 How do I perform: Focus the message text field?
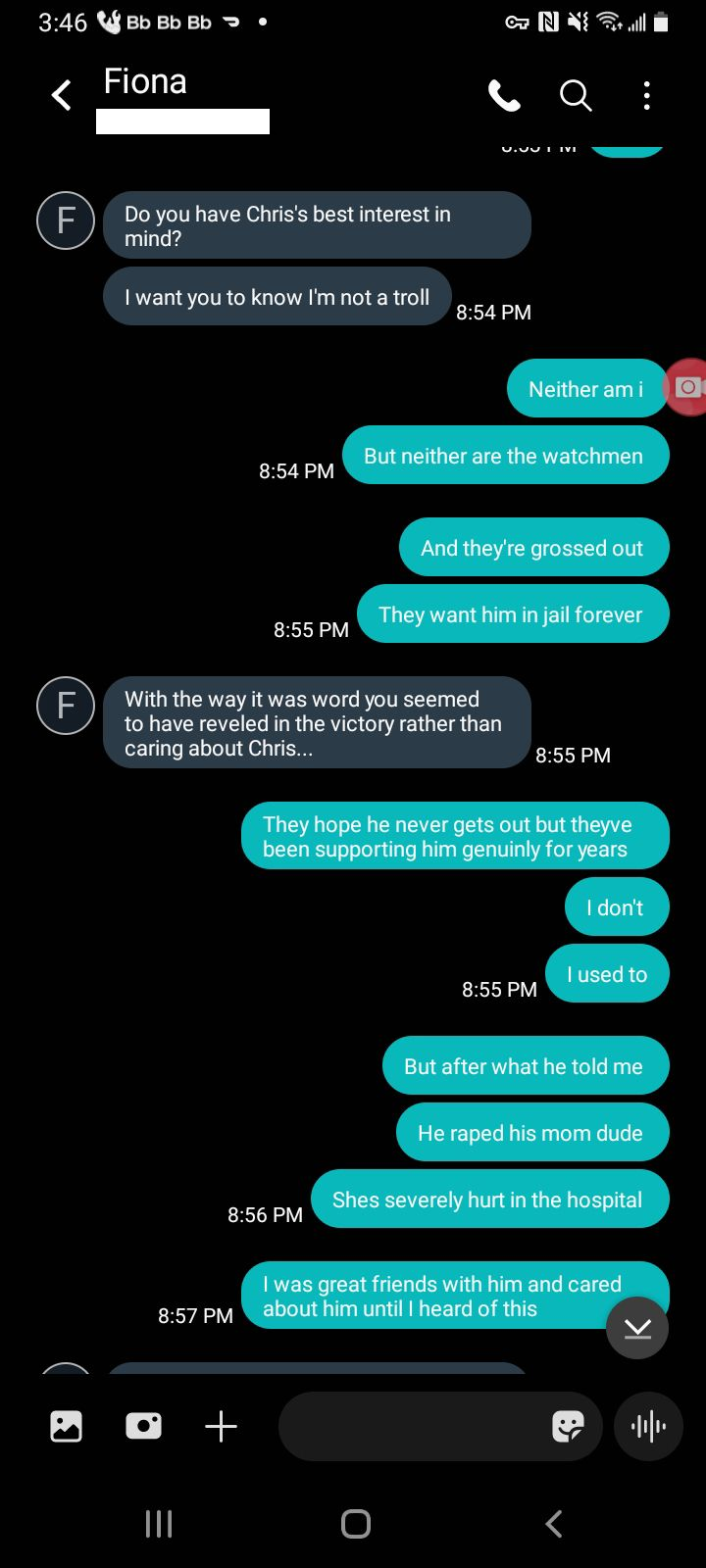coord(412,1426)
